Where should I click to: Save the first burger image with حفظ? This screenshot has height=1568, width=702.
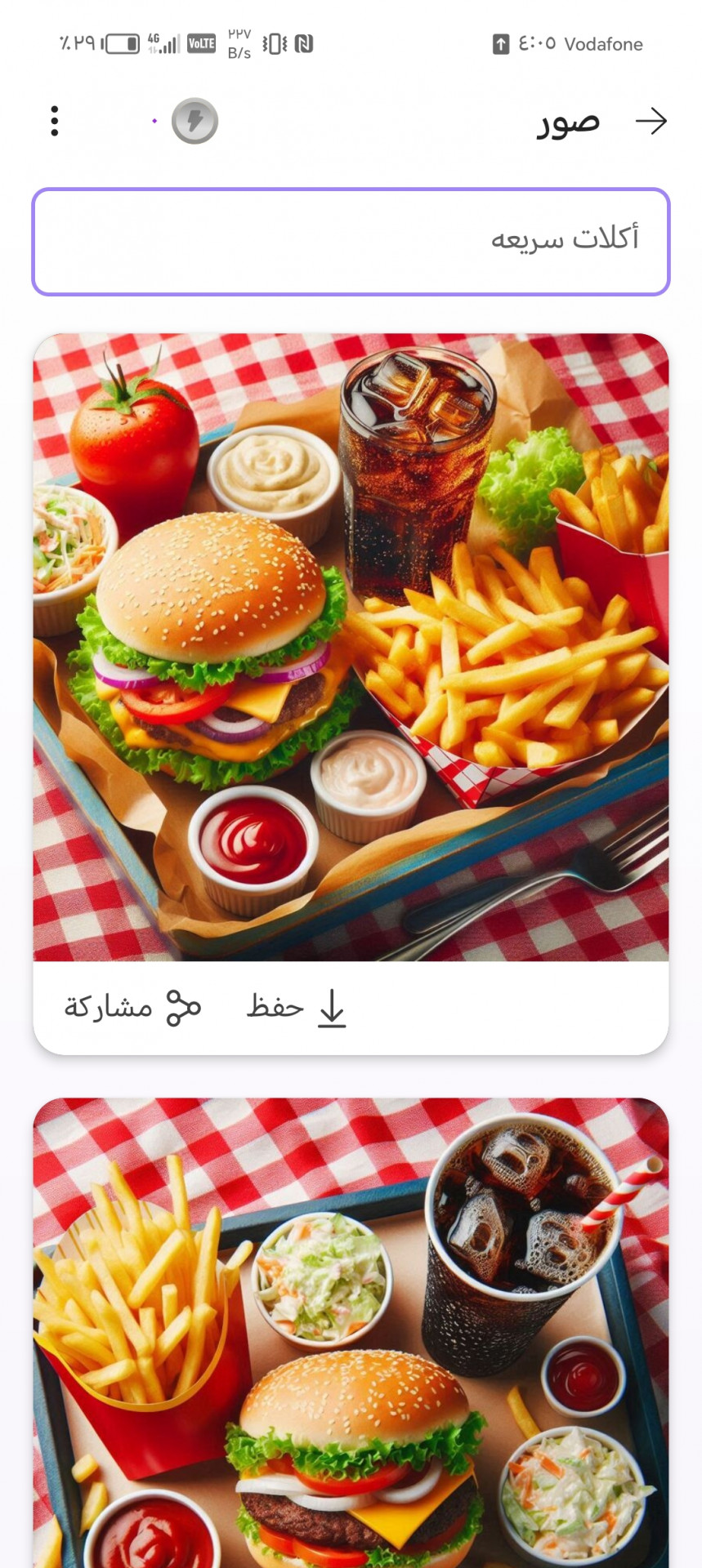(x=297, y=1008)
